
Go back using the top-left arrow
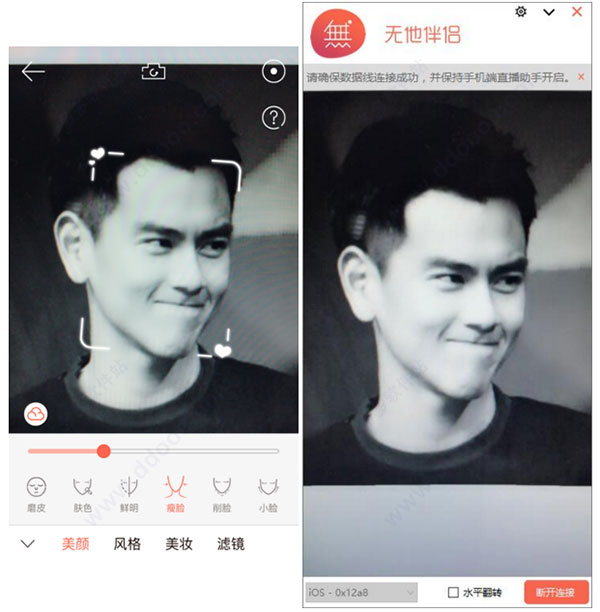pyautogui.click(x=33, y=72)
